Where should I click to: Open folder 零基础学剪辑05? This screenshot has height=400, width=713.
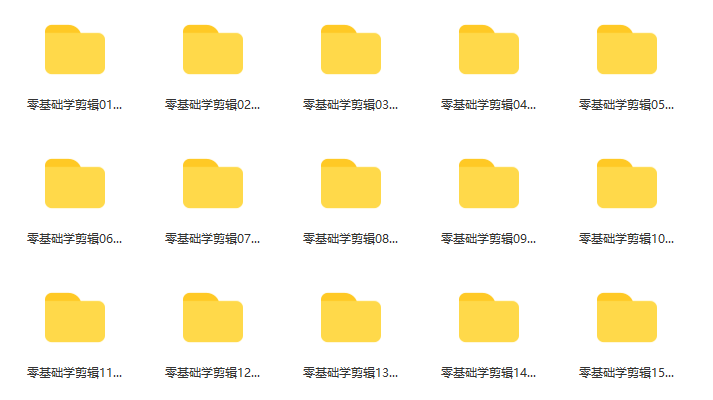(627, 50)
